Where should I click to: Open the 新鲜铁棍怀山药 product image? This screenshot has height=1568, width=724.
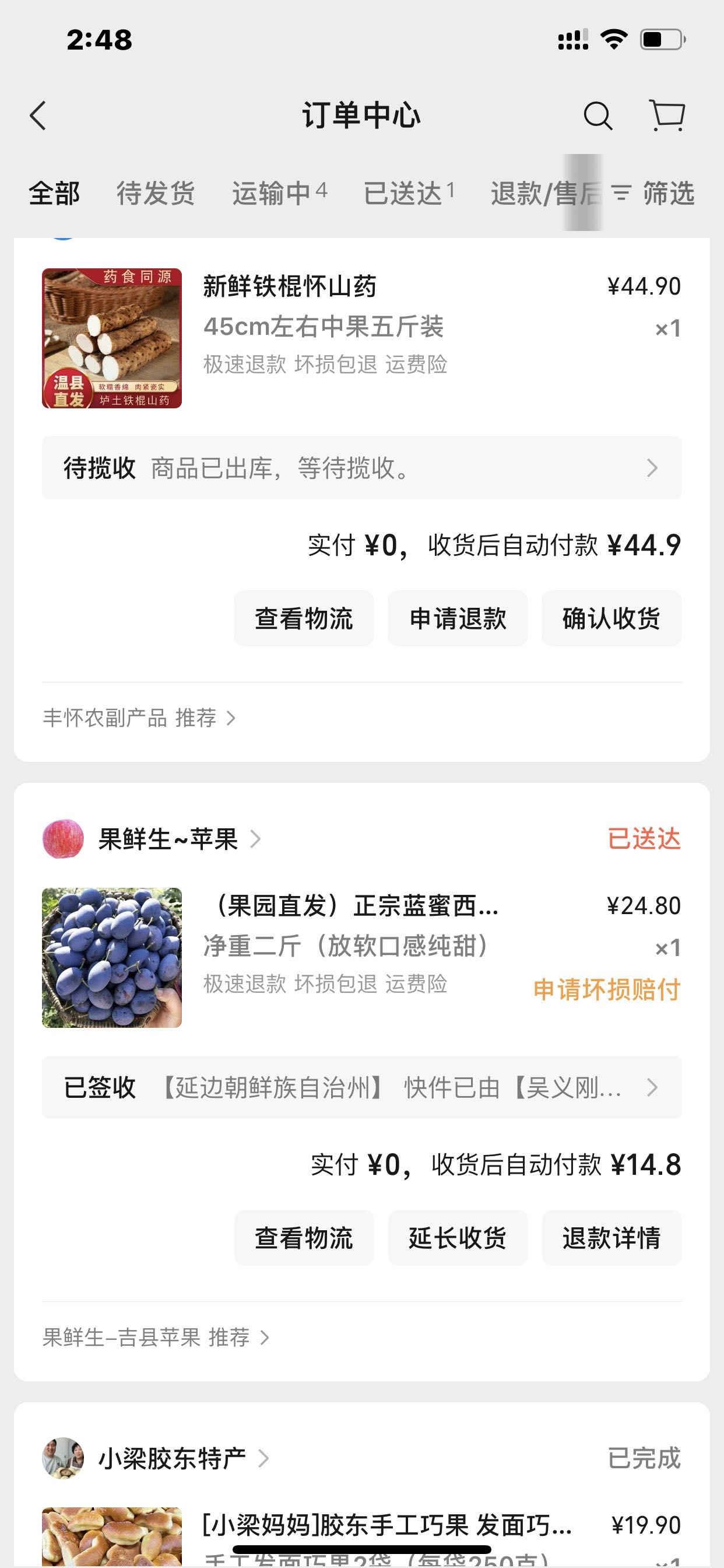pos(112,338)
